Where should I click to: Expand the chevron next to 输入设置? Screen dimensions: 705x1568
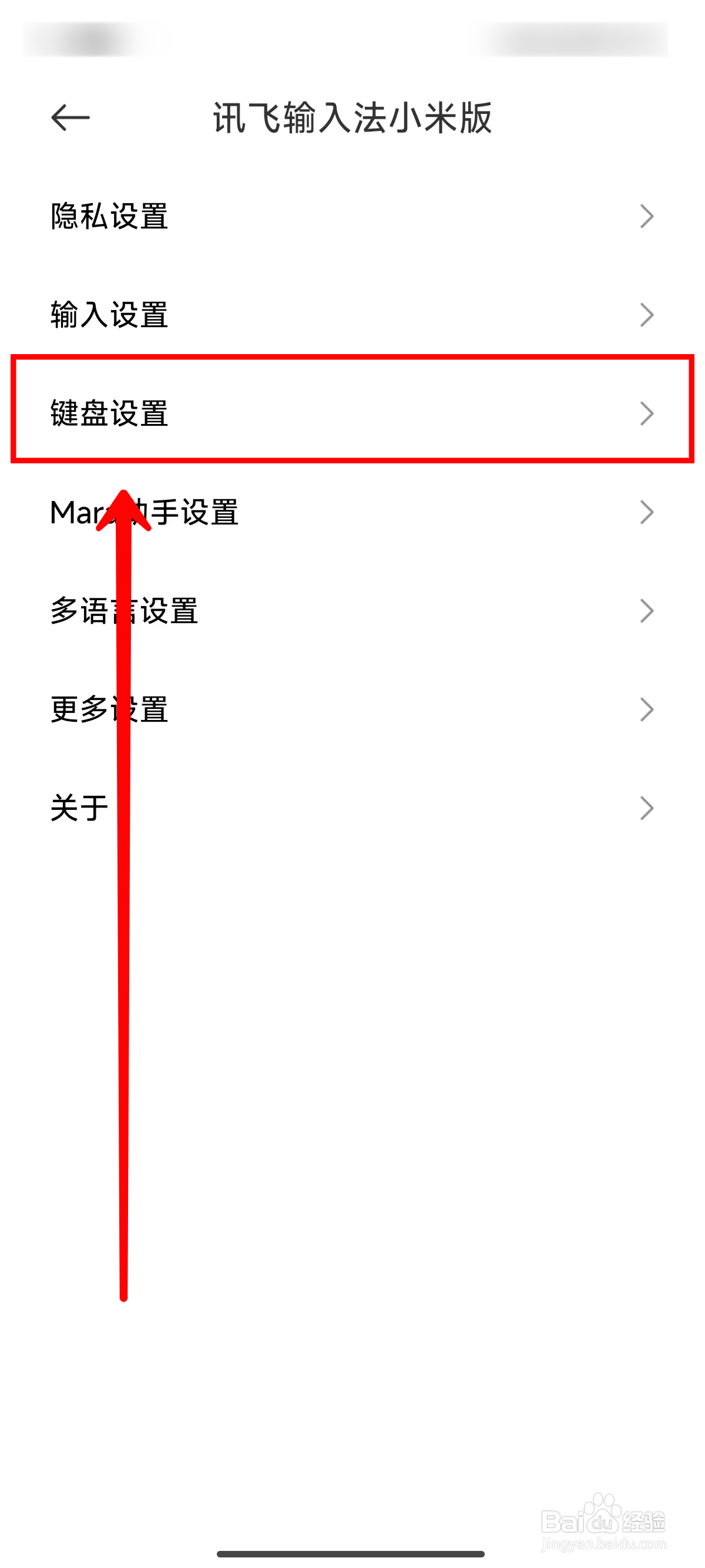click(647, 314)
